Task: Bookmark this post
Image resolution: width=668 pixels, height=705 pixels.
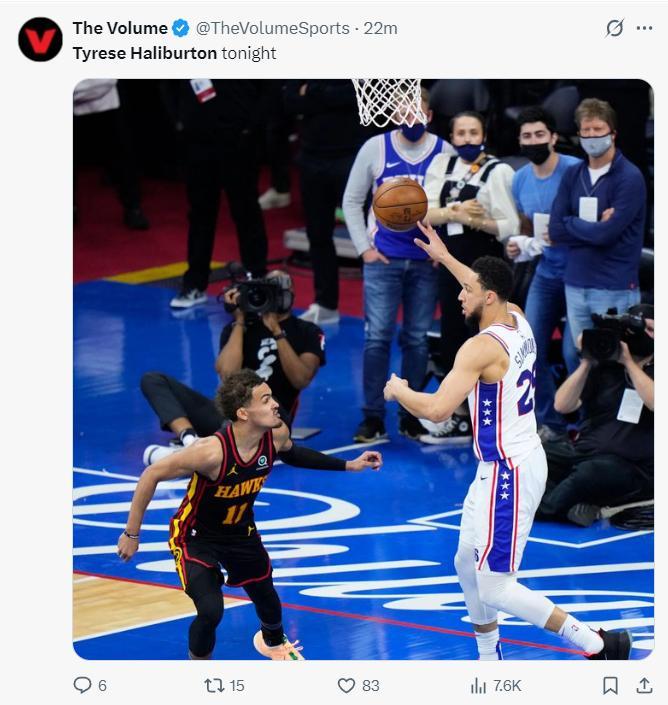Action: pos(610,685)
